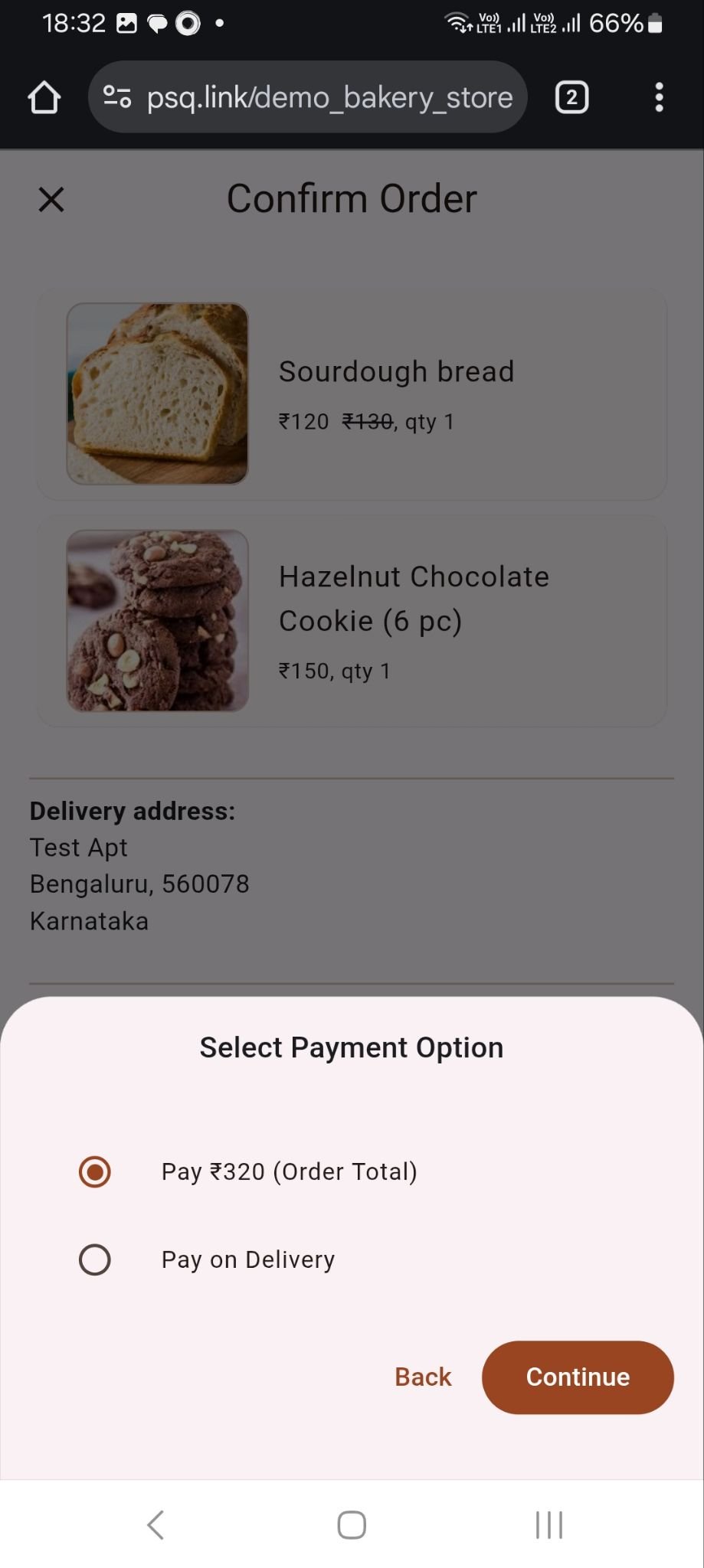
Task: Select the Pay ₹320 Order Total option
Action: click(x=95, y=1171)
